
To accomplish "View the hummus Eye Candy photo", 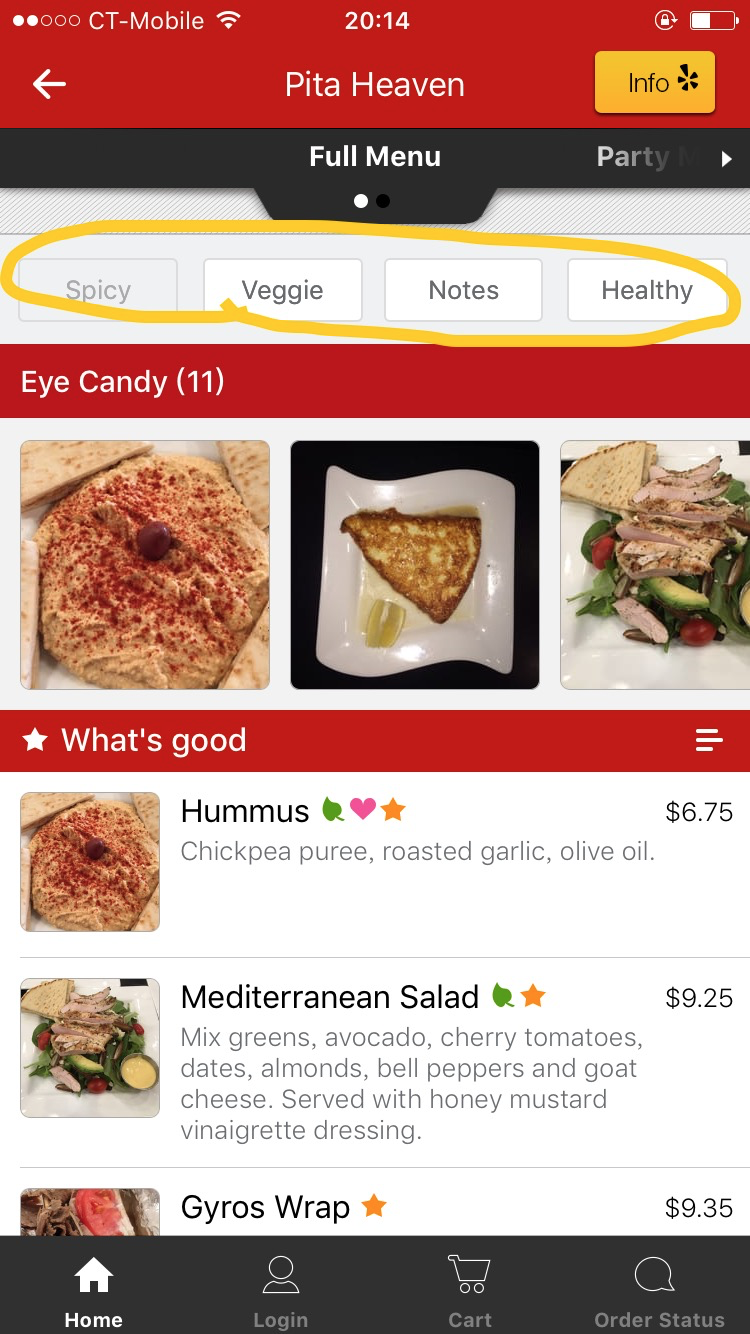I will pos(145,565).
